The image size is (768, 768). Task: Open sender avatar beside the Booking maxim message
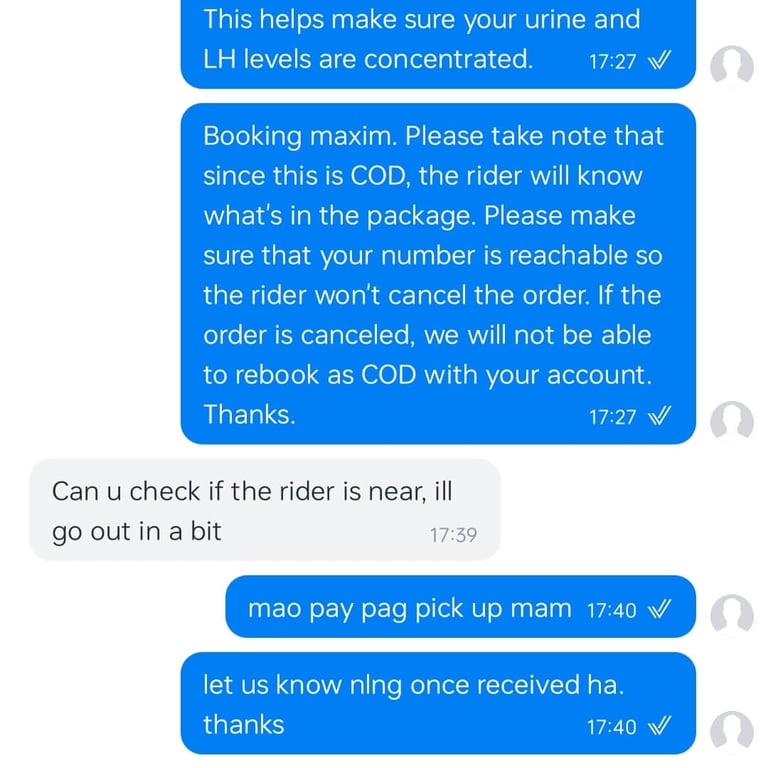tap(732, 422)
